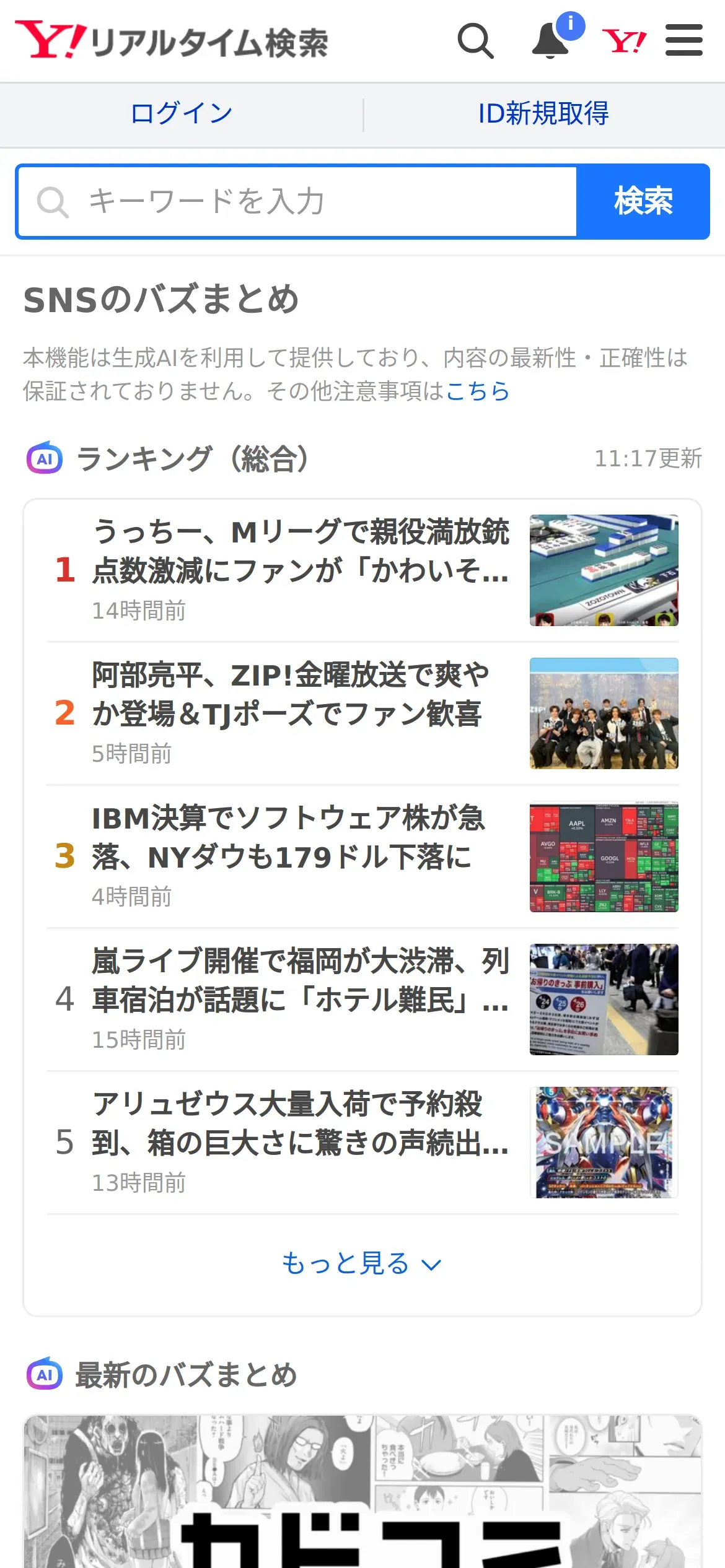This screenshot has height=1568, width=725.
Task: View rank 5 story on アリュゼウス入荷
Action: click(362, 1143)
